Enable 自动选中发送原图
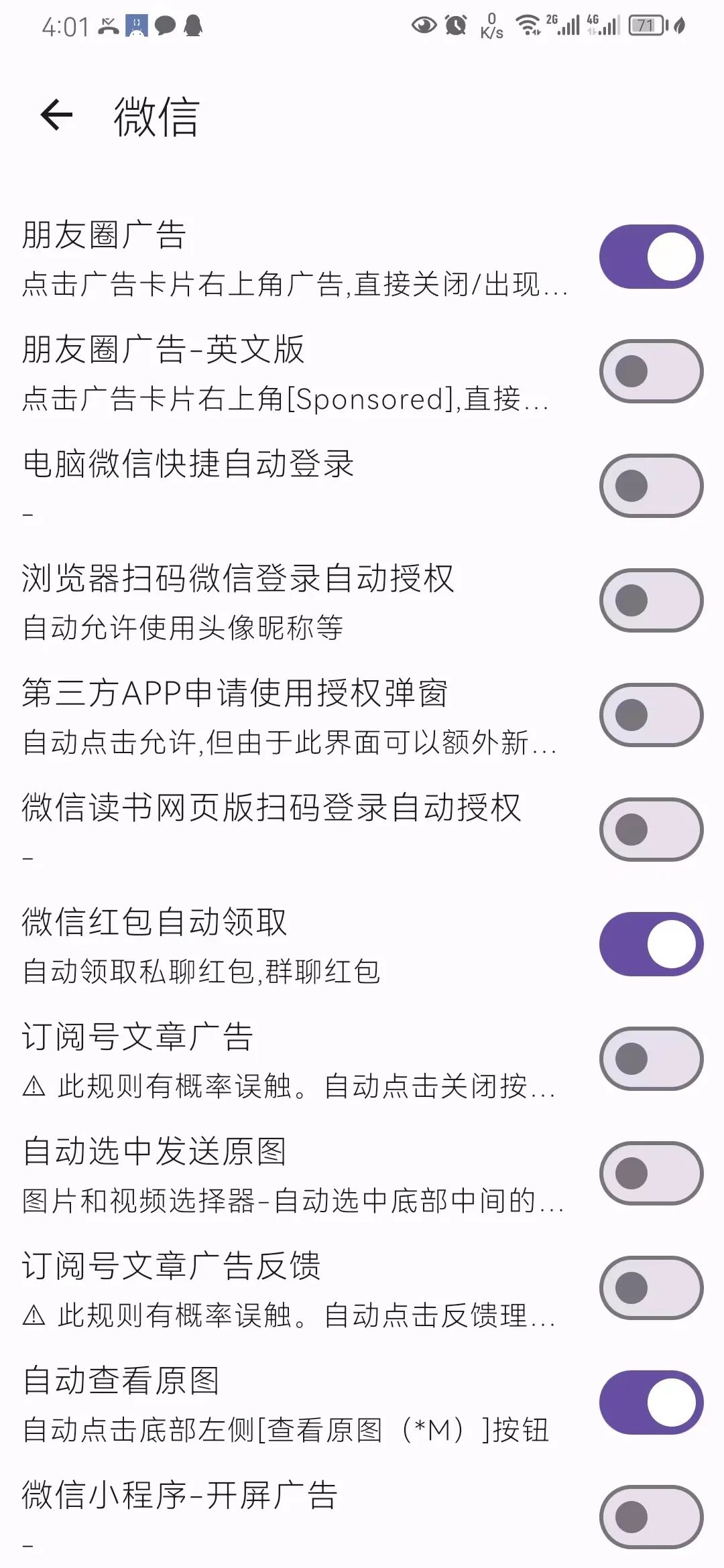The image size is (724, 1568). (x=651, y=1173)
